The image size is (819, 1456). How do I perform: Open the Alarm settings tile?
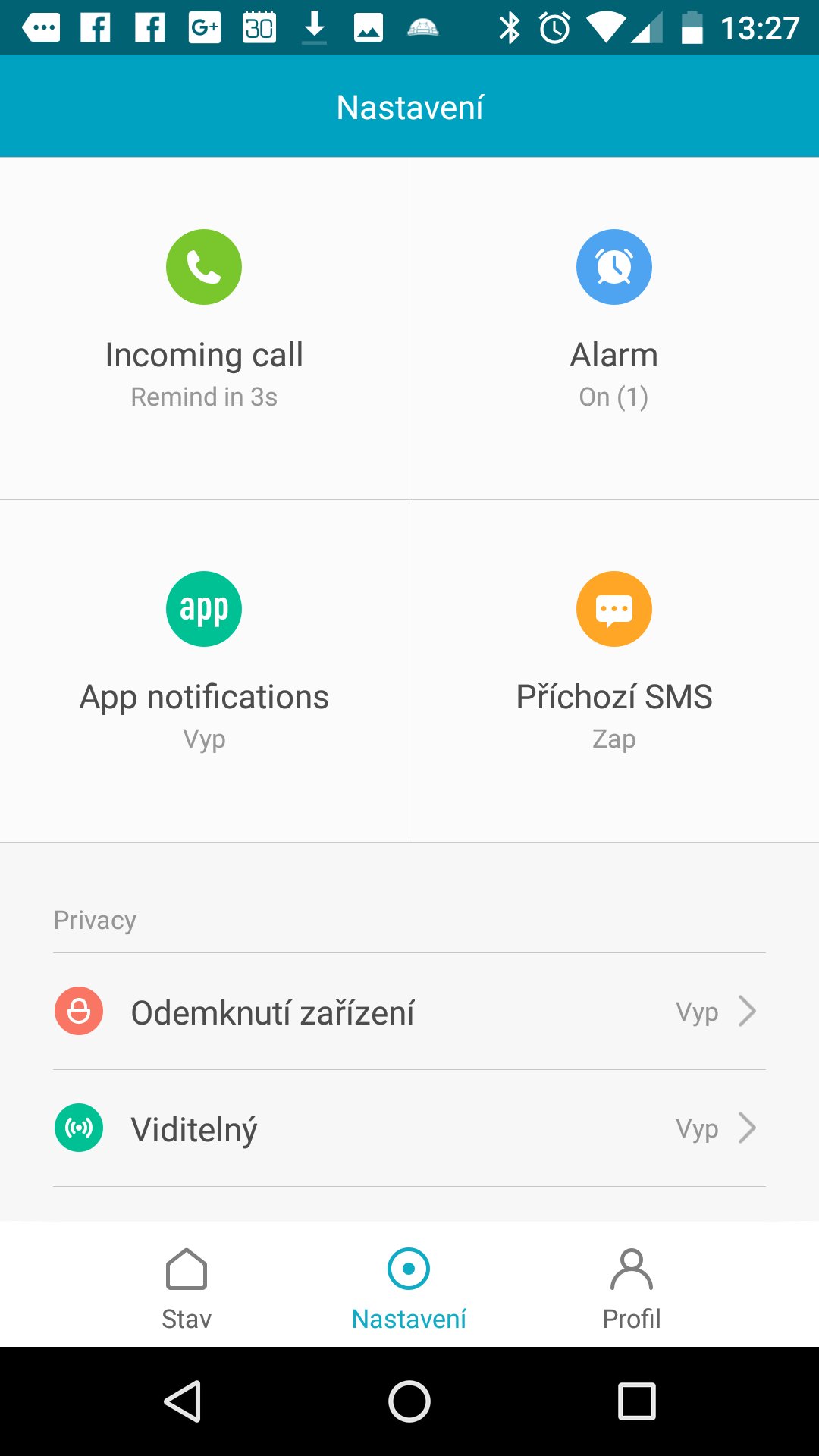[x=614, y=328]
